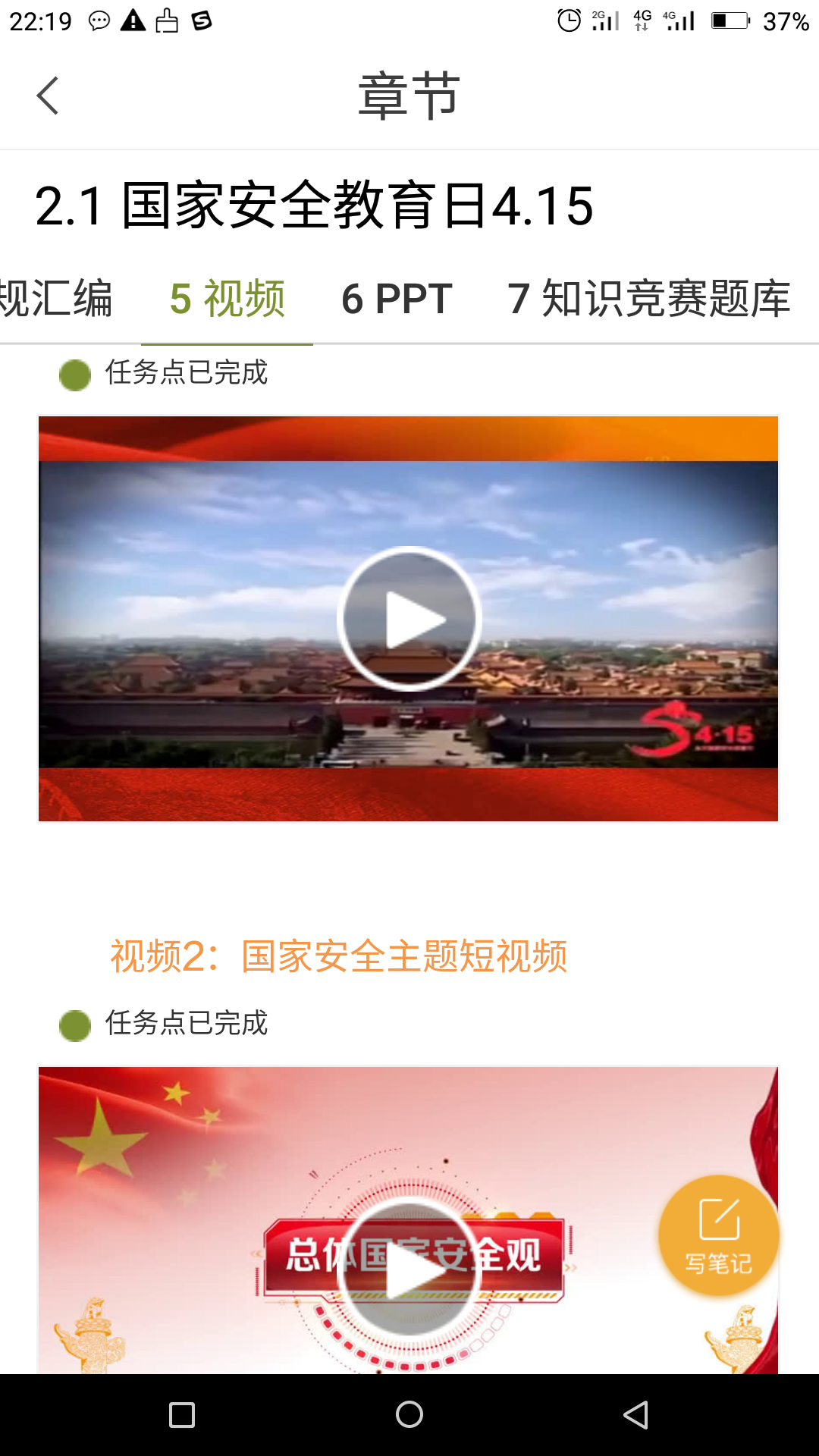Tap the alarm clock icon in status bar
The width and height of the screenshot is (819, 1456).
pyautogui.click(x=569, y=20)
